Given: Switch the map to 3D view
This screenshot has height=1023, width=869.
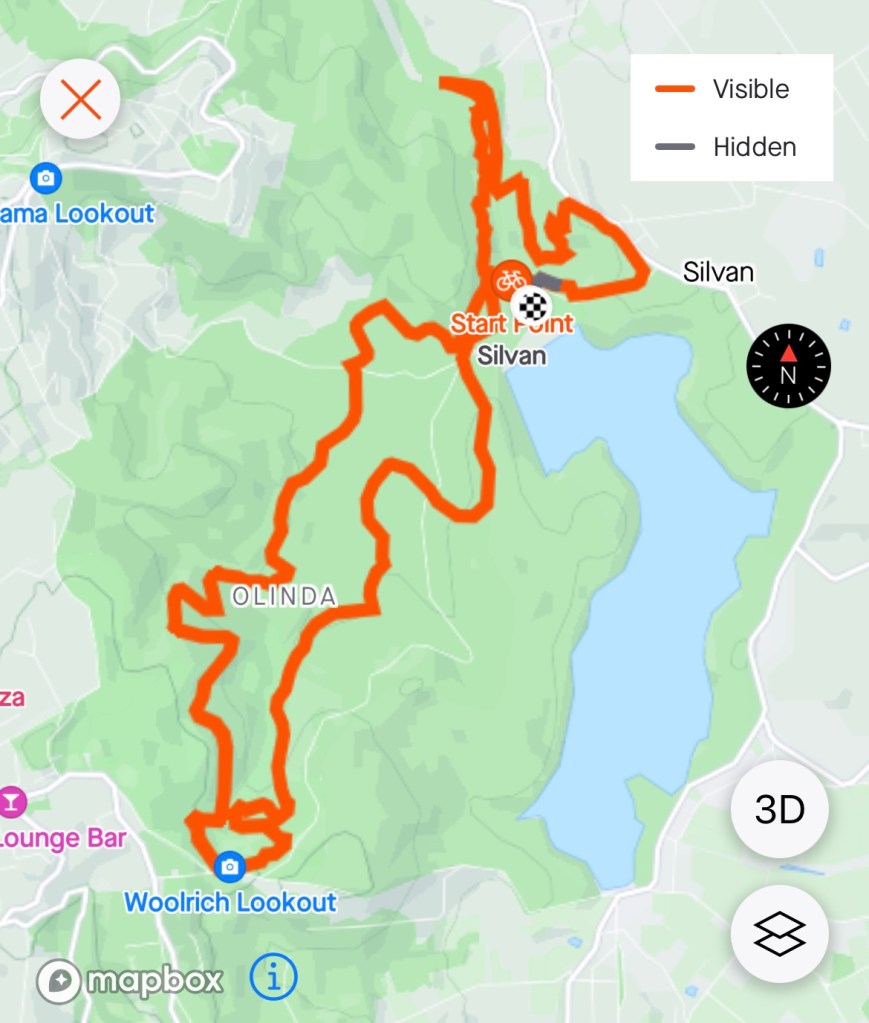Looking at the screenshot, I should [779, 809].
